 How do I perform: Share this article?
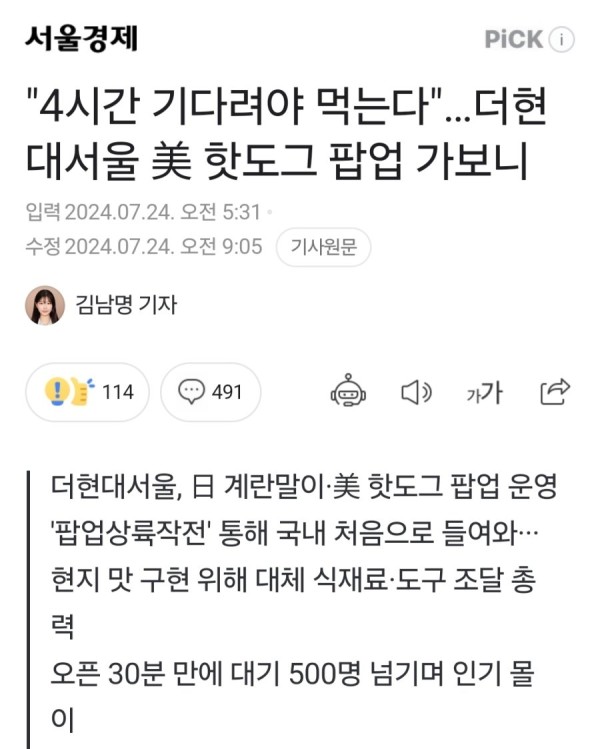[x=554, y=391]
